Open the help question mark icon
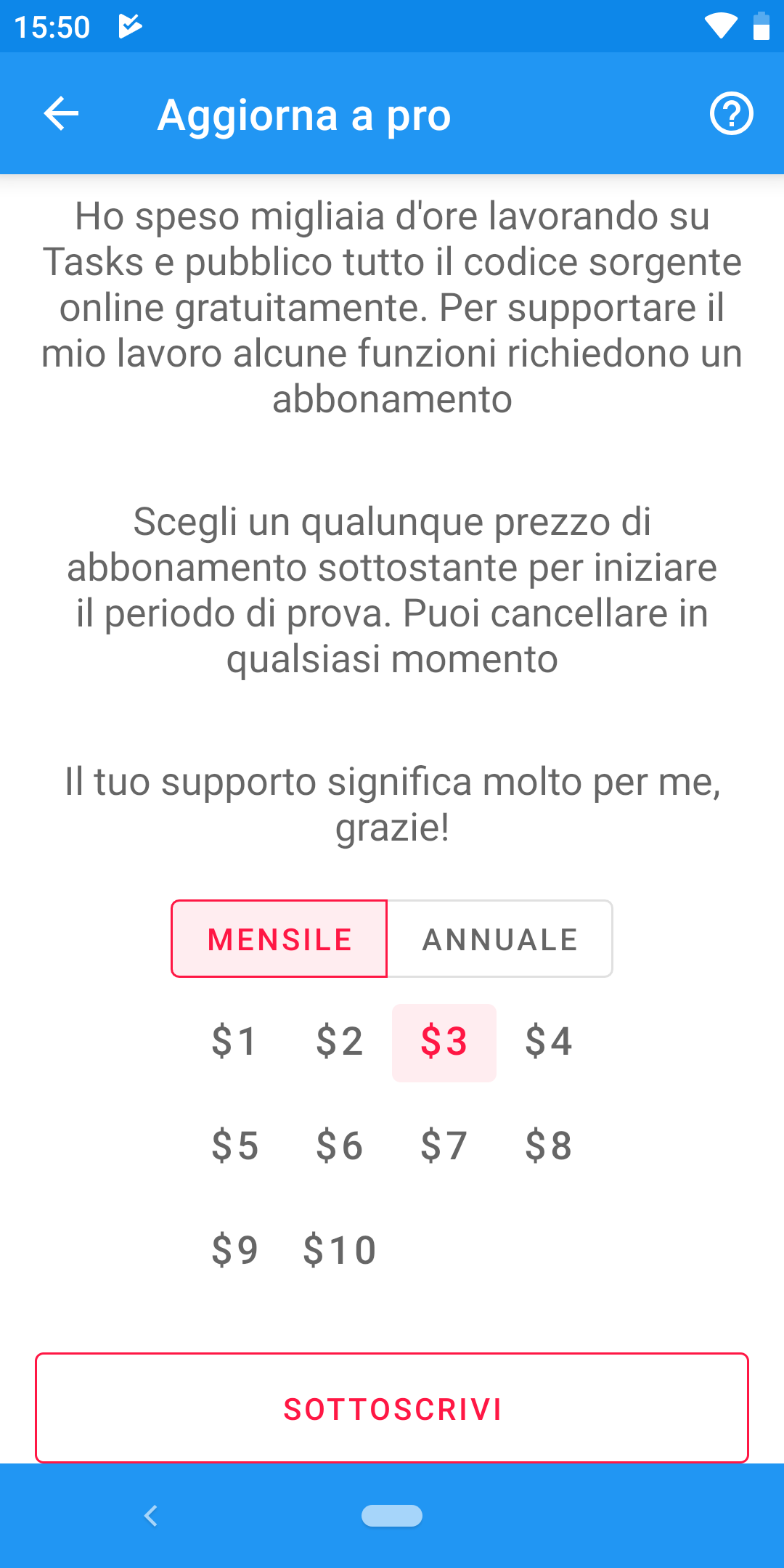This screenshot has height=1568, width=784. click(731, 114)
